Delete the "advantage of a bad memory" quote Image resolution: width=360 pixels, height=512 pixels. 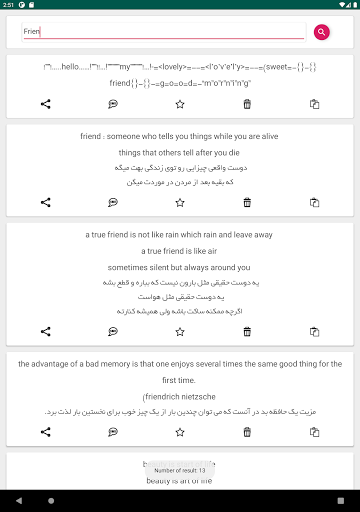247,432
